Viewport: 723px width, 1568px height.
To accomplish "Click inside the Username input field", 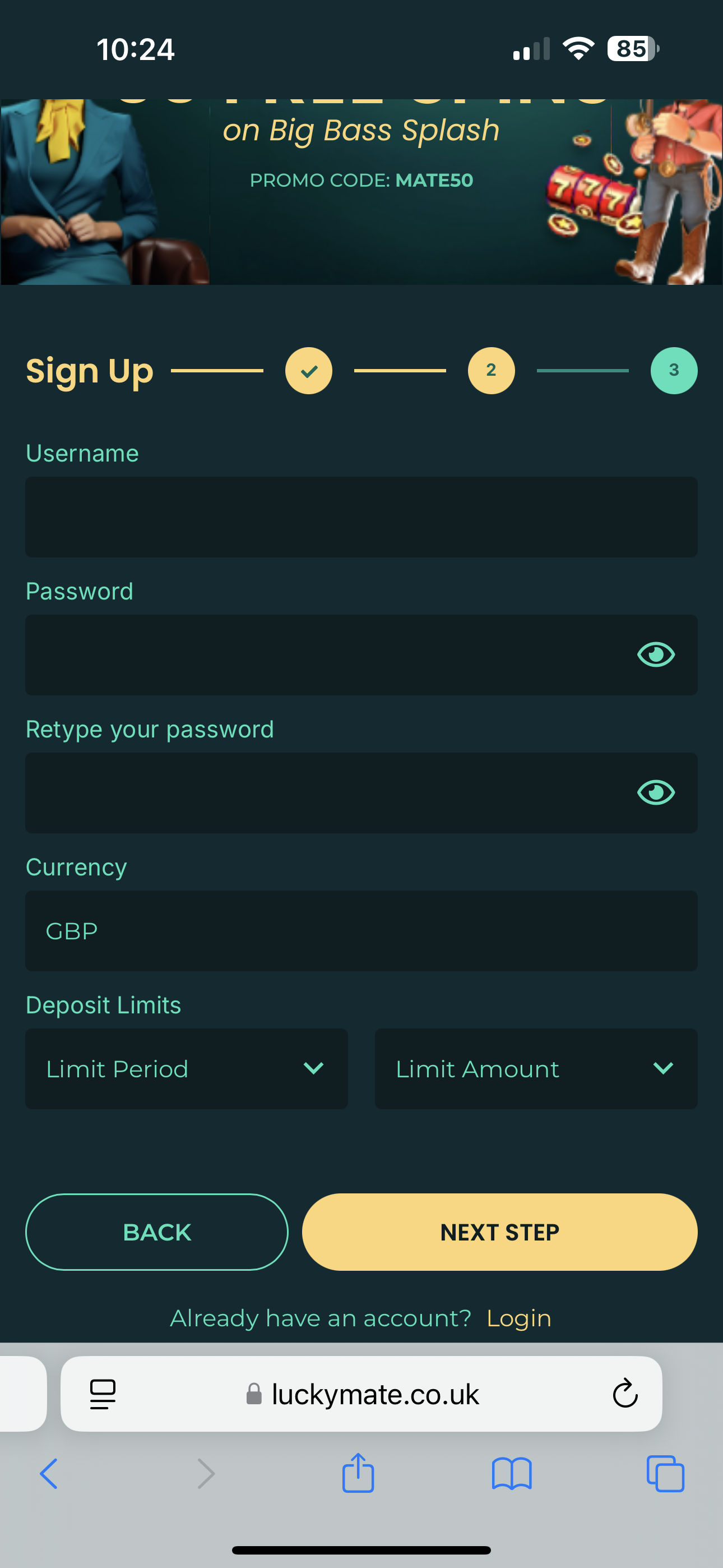I will point(361,517).
